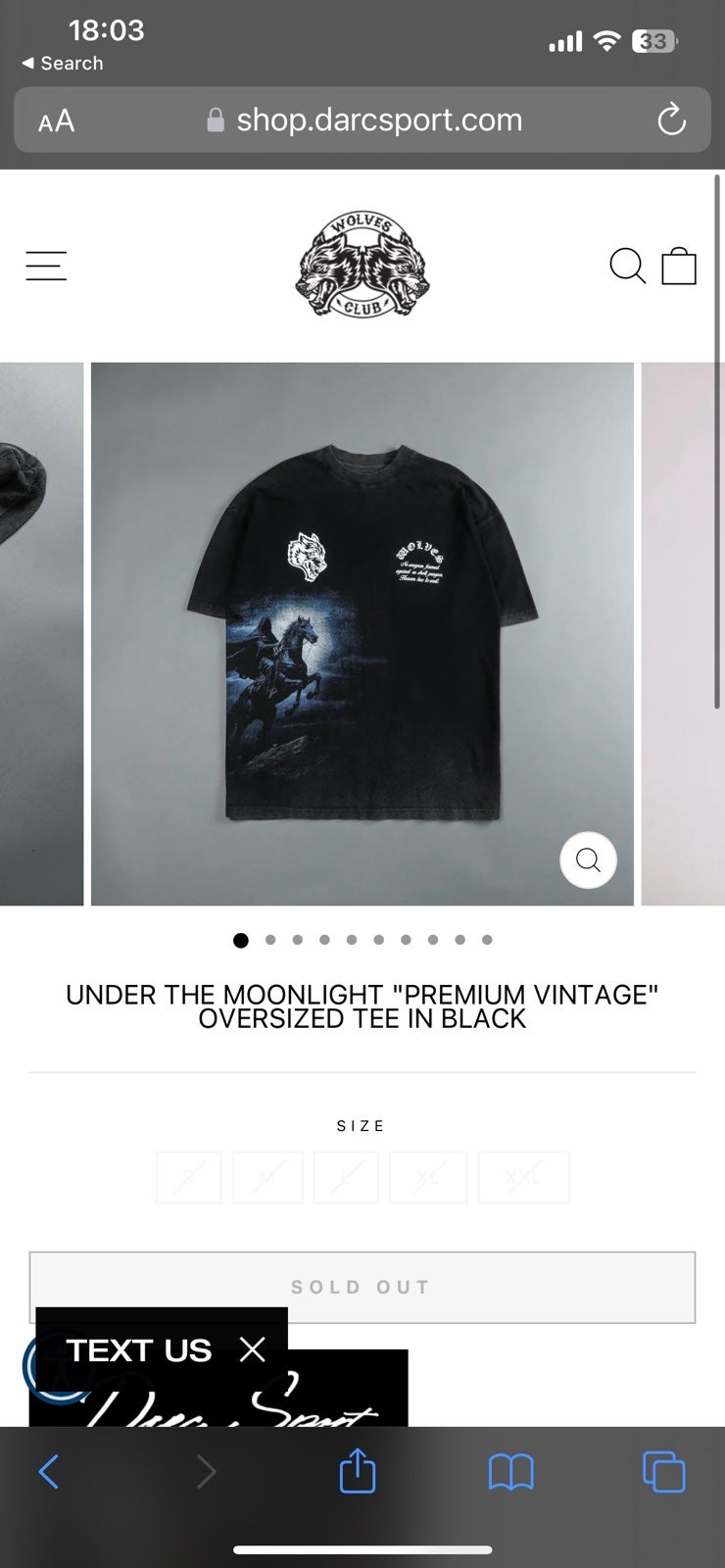Open the site search magnifier

627,266
